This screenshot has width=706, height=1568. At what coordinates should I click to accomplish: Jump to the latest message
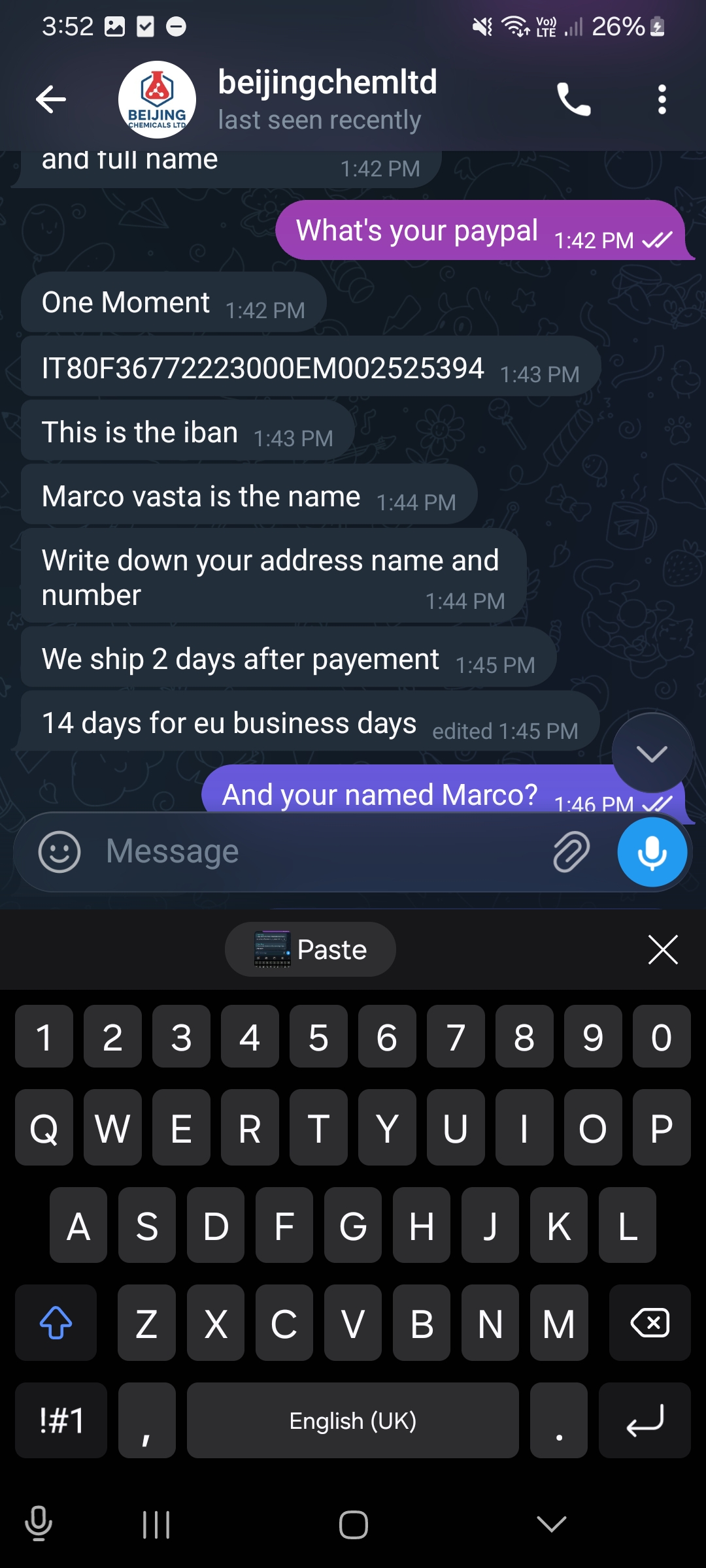coord(652,753)
